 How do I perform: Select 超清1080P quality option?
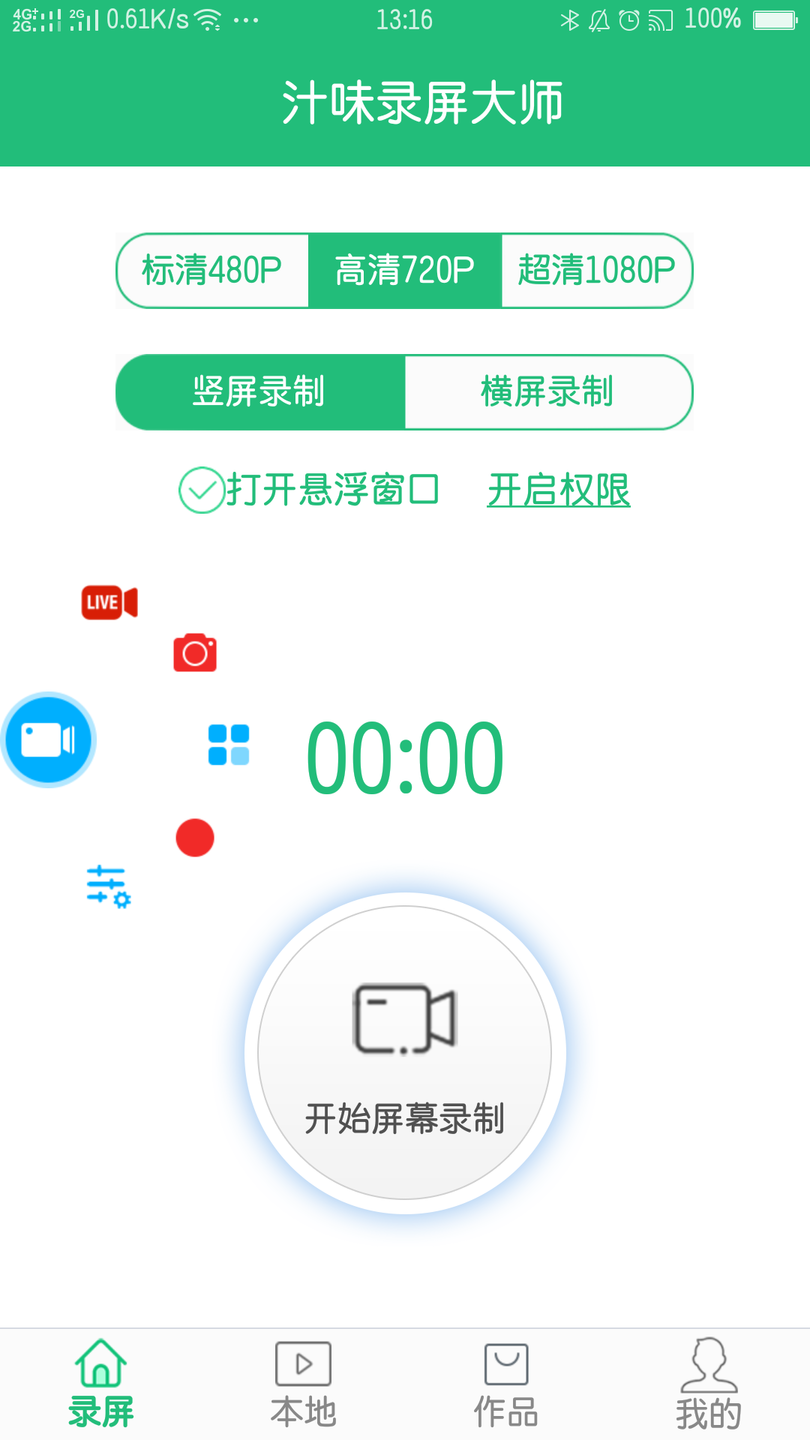pos(596,270)
